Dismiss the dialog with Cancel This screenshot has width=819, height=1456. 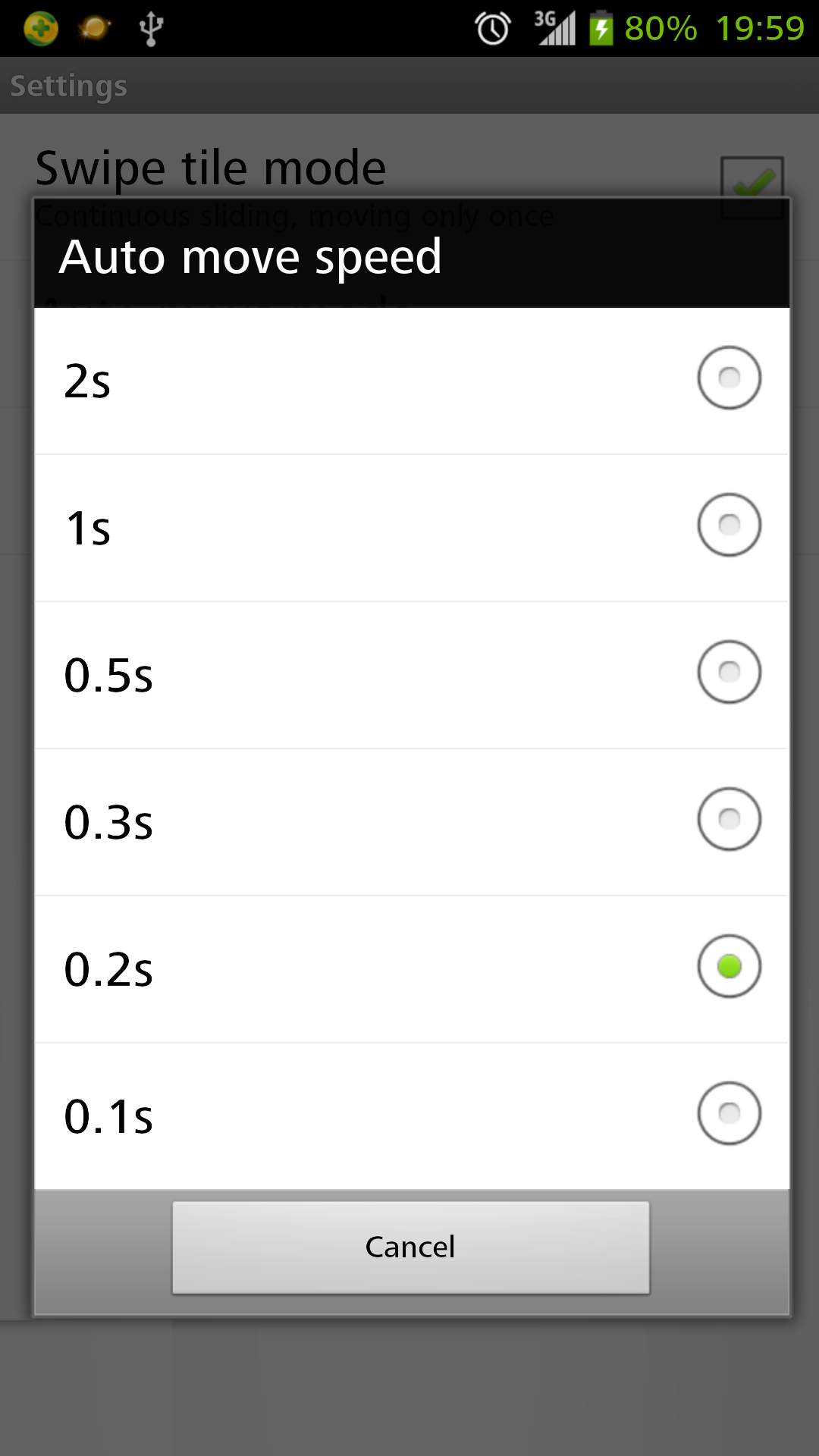[x=409, y=1246]
